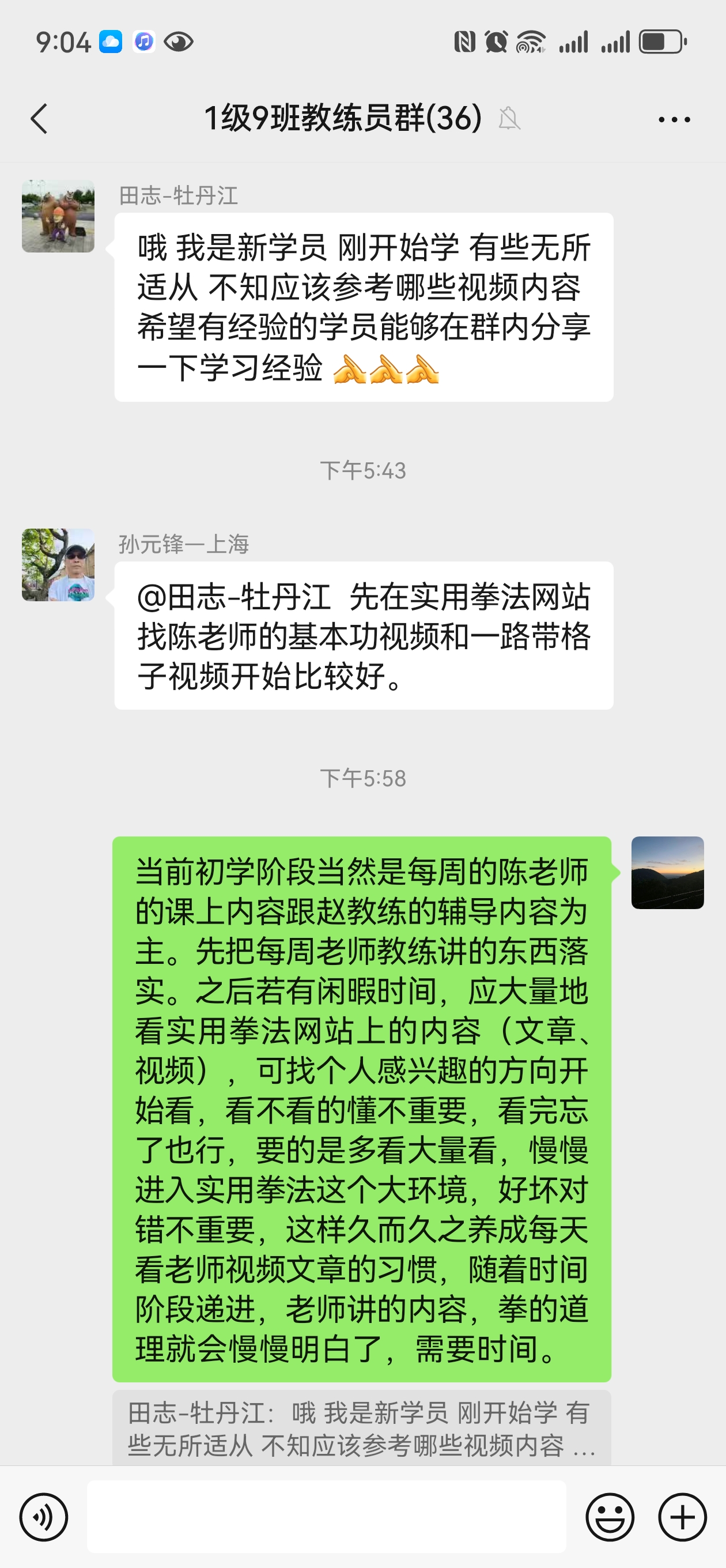This screenshot has width=726, height=1568.
Task: Focus the message text field
Action: click(x=326, y=1517)
